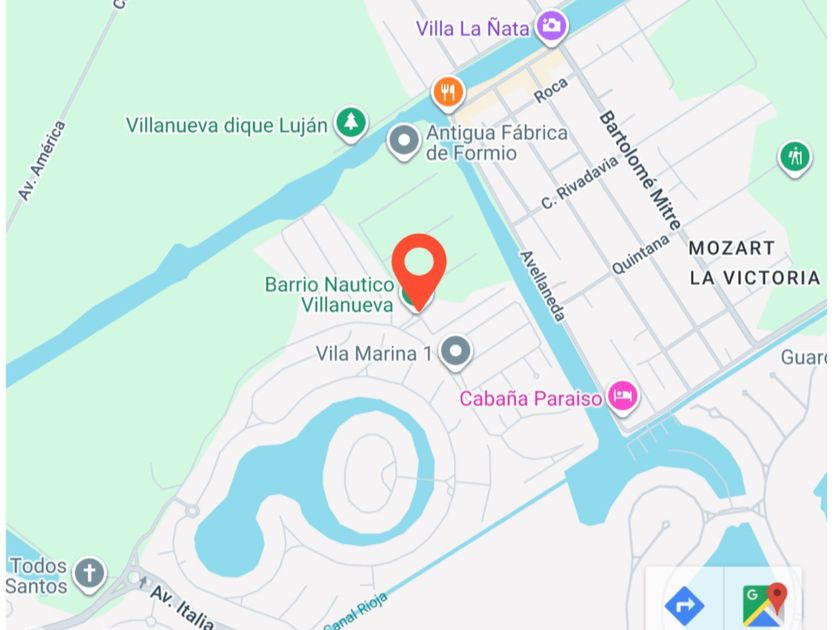
Task: Tap the directions arrow button
Action: click(684, 605)
